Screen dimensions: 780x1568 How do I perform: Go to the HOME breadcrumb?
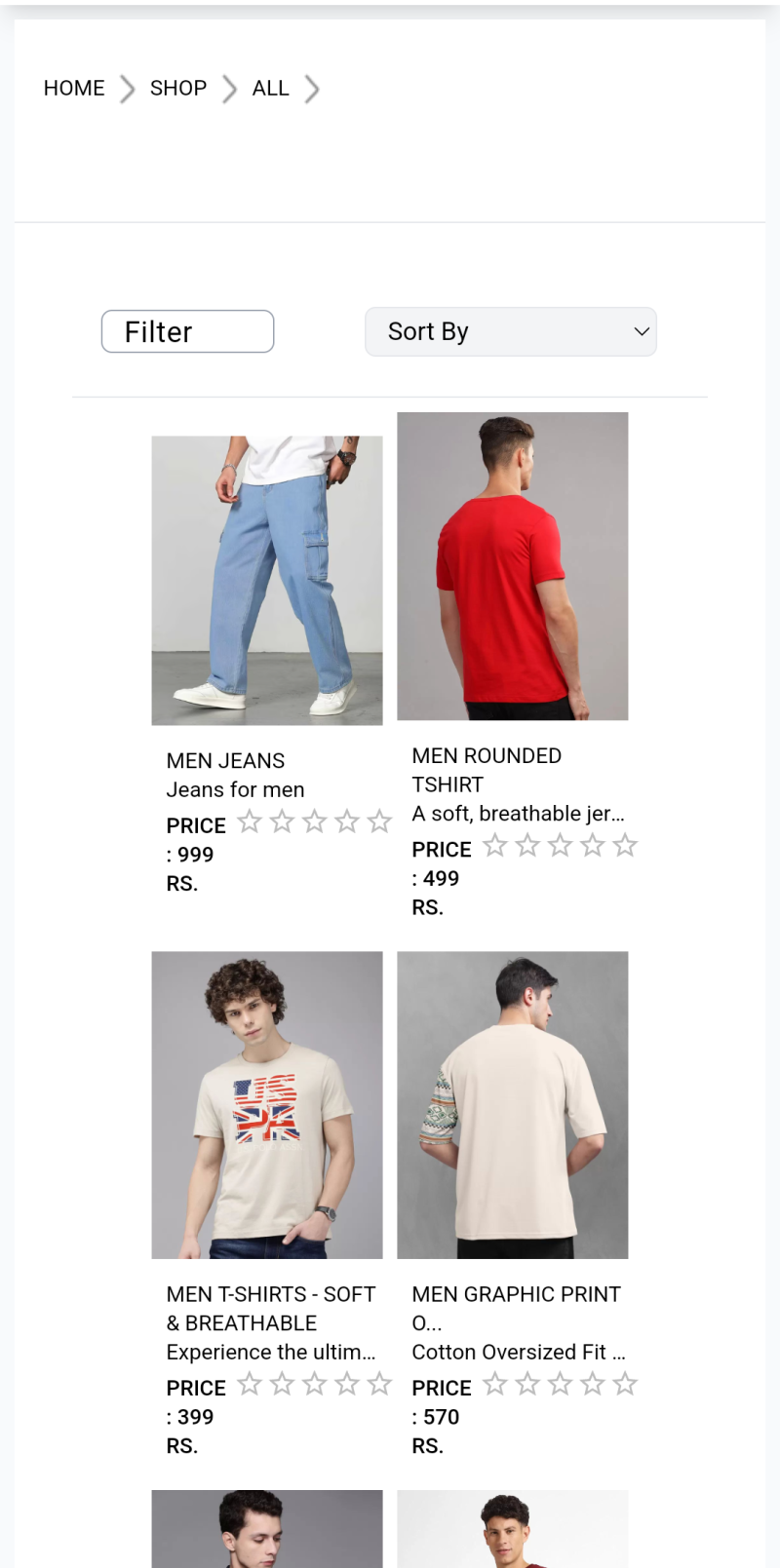(74, 89)
